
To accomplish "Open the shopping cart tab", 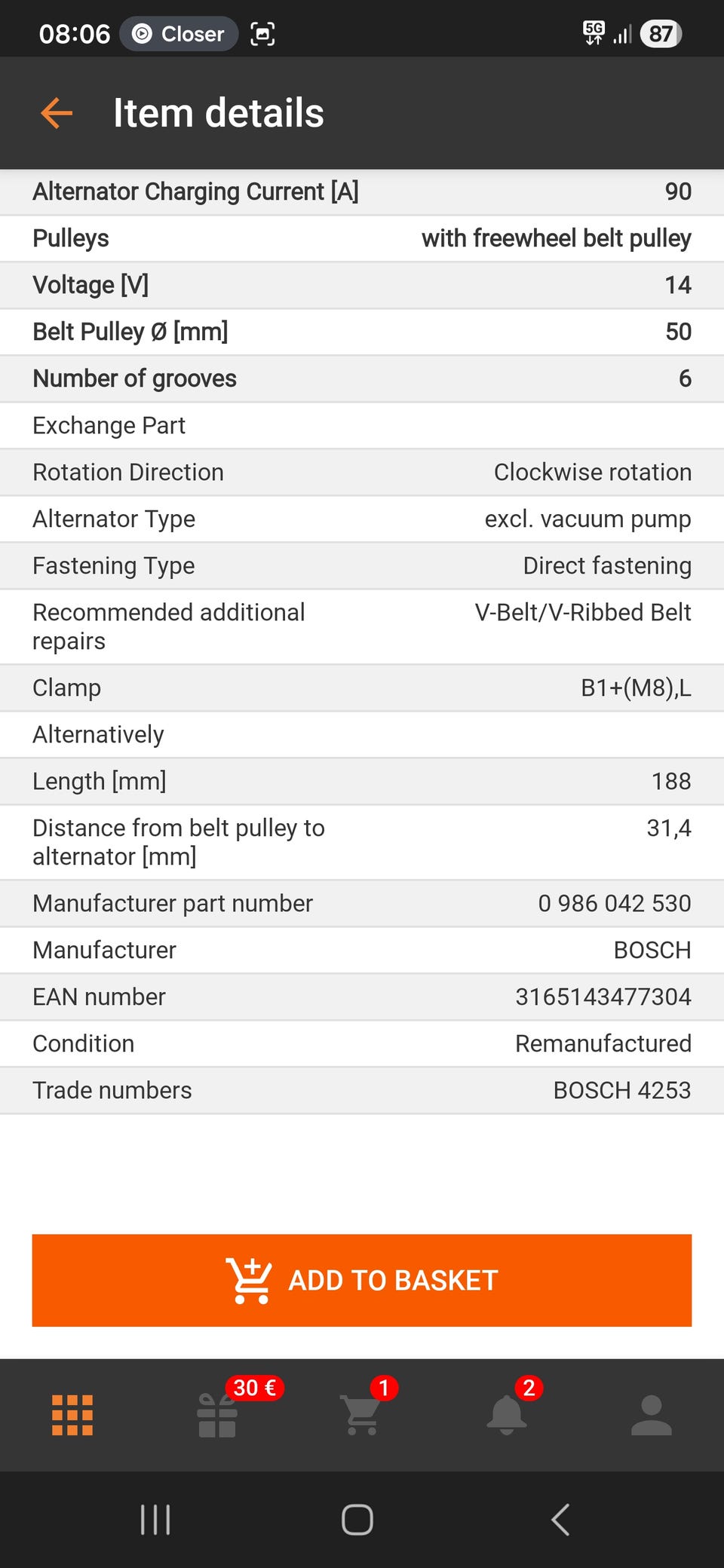I will click(x=362, y=1415).
